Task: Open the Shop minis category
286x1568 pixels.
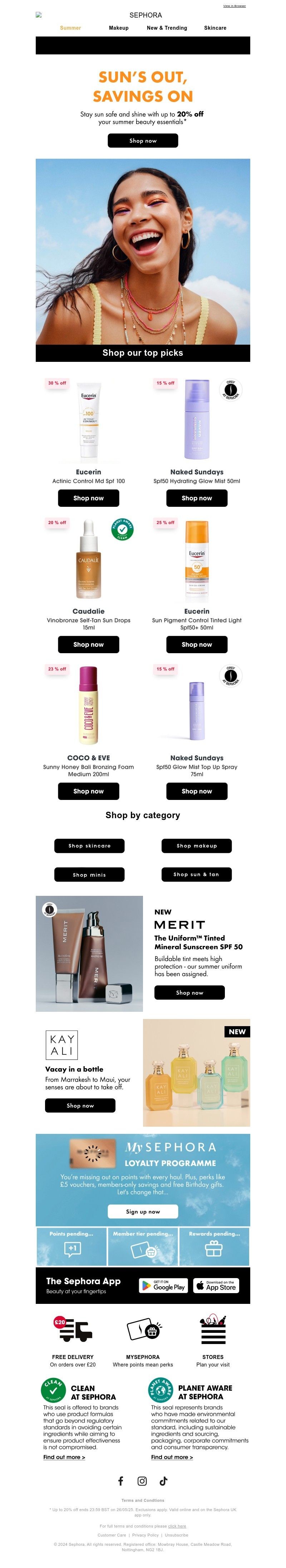Action: pos(89,875)
